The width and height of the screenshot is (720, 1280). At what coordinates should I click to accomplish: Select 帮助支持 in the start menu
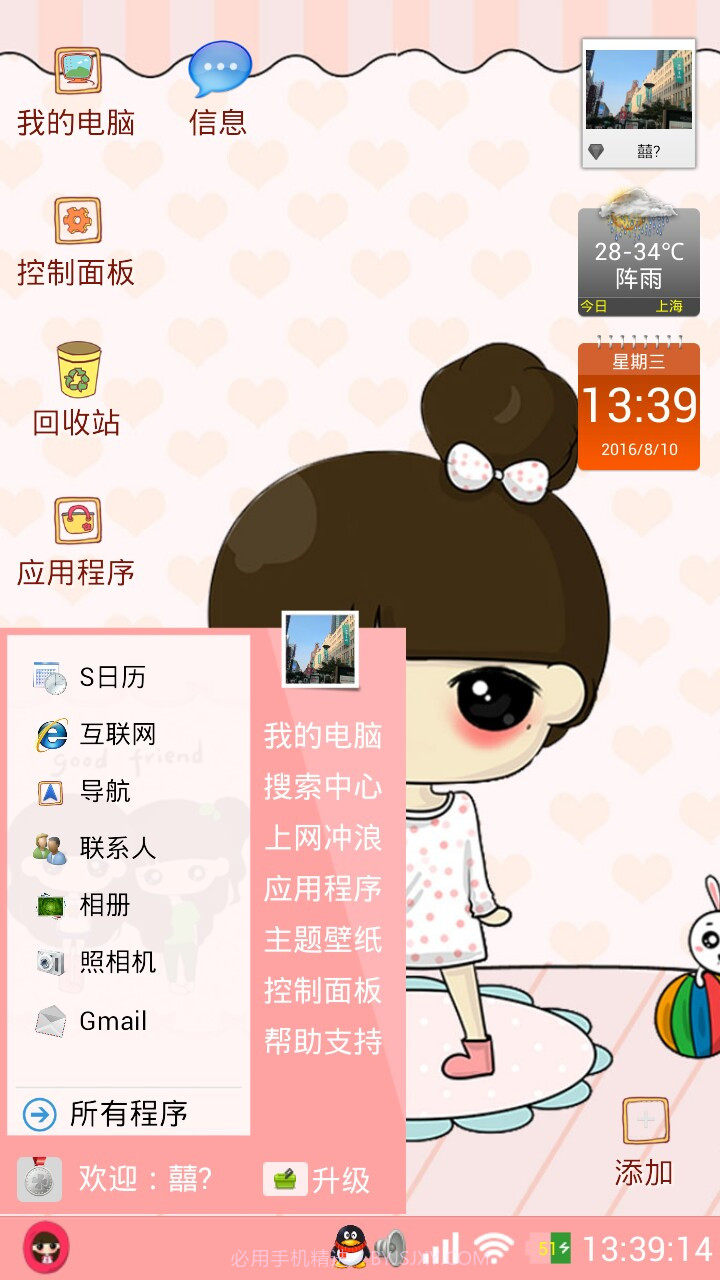pos(323,1042)
